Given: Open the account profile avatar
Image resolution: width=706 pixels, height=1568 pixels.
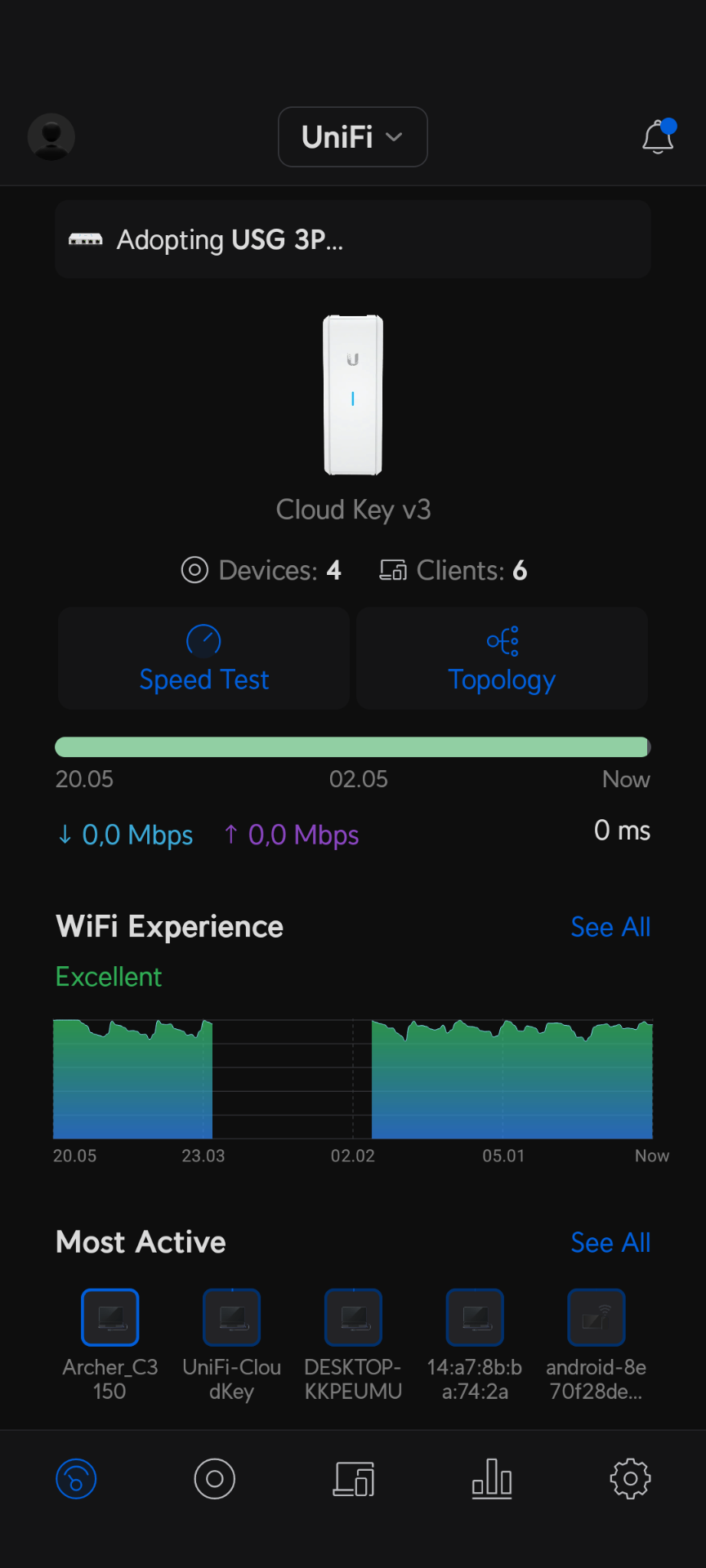Looking at the screenshot, I should point(51,136).
